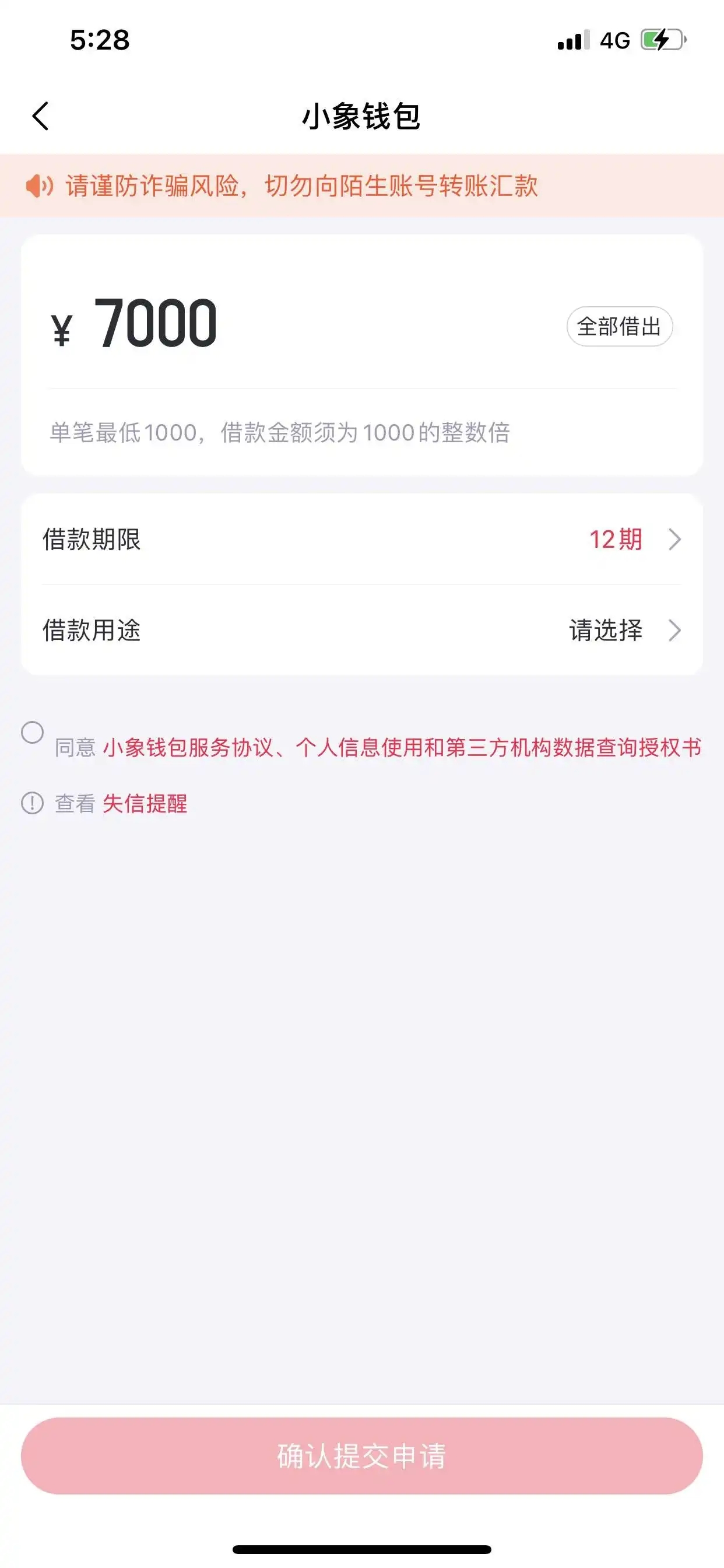The width and height of the screenshot is (724, 1568).
Task: View the 失信提醒 notice
Action: coord(145,803)
